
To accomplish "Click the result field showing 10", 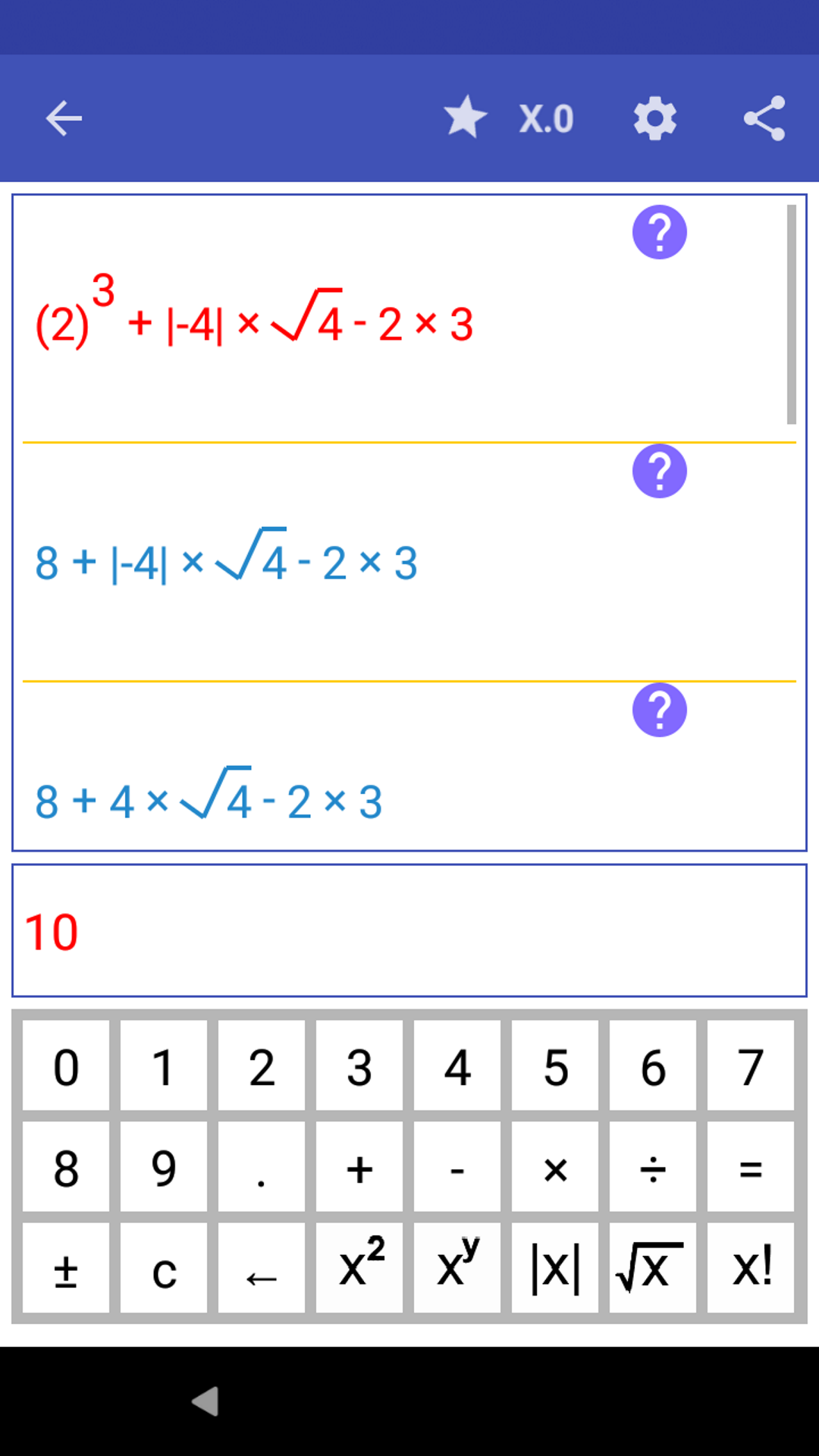I will tap(409, 929).
